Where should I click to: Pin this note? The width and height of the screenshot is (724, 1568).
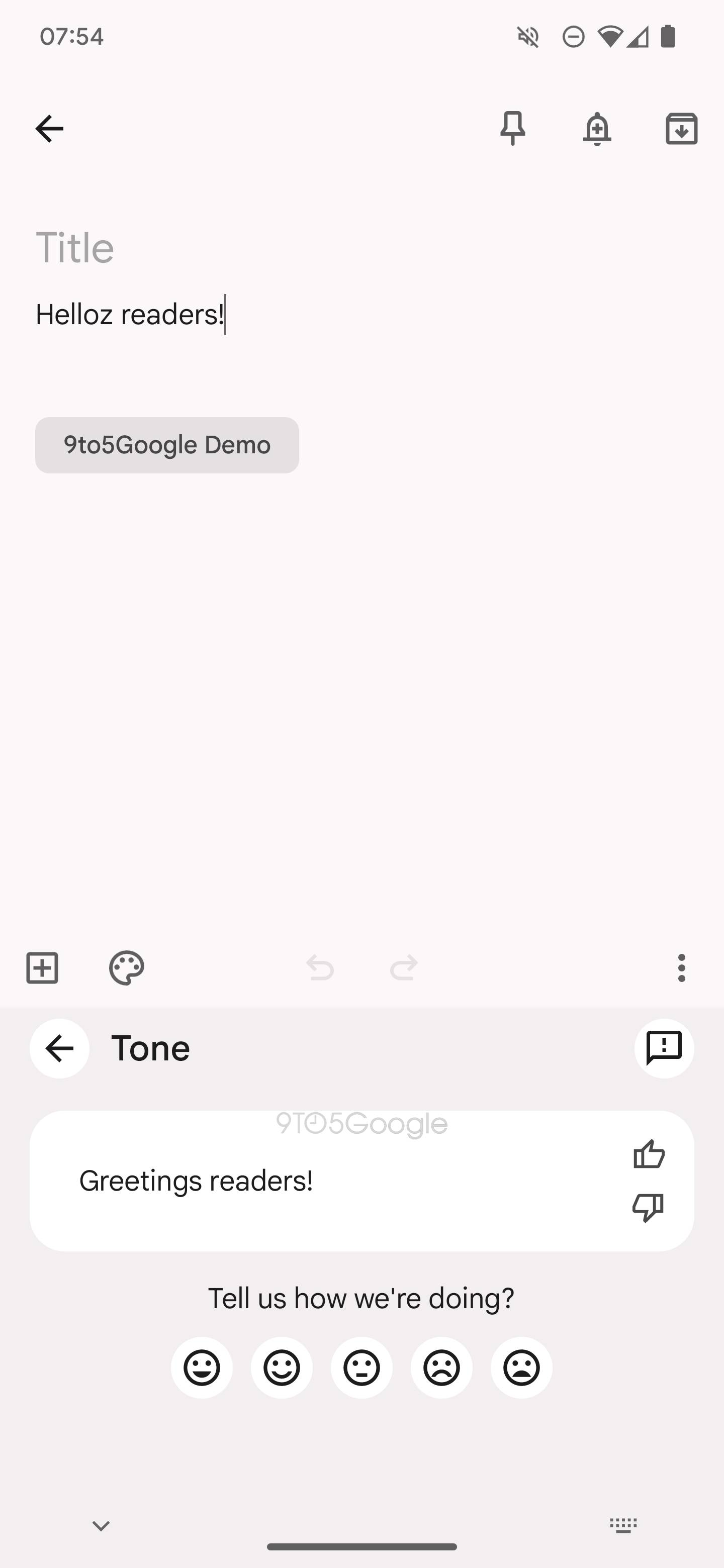coord(512,129)
